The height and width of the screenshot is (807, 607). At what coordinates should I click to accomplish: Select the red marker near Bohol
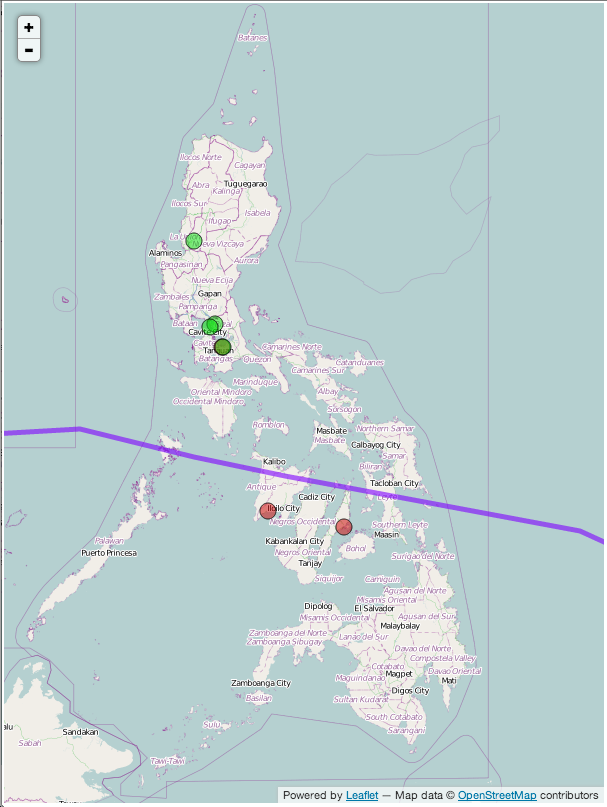pyautogui.click(x=344, y=526)
